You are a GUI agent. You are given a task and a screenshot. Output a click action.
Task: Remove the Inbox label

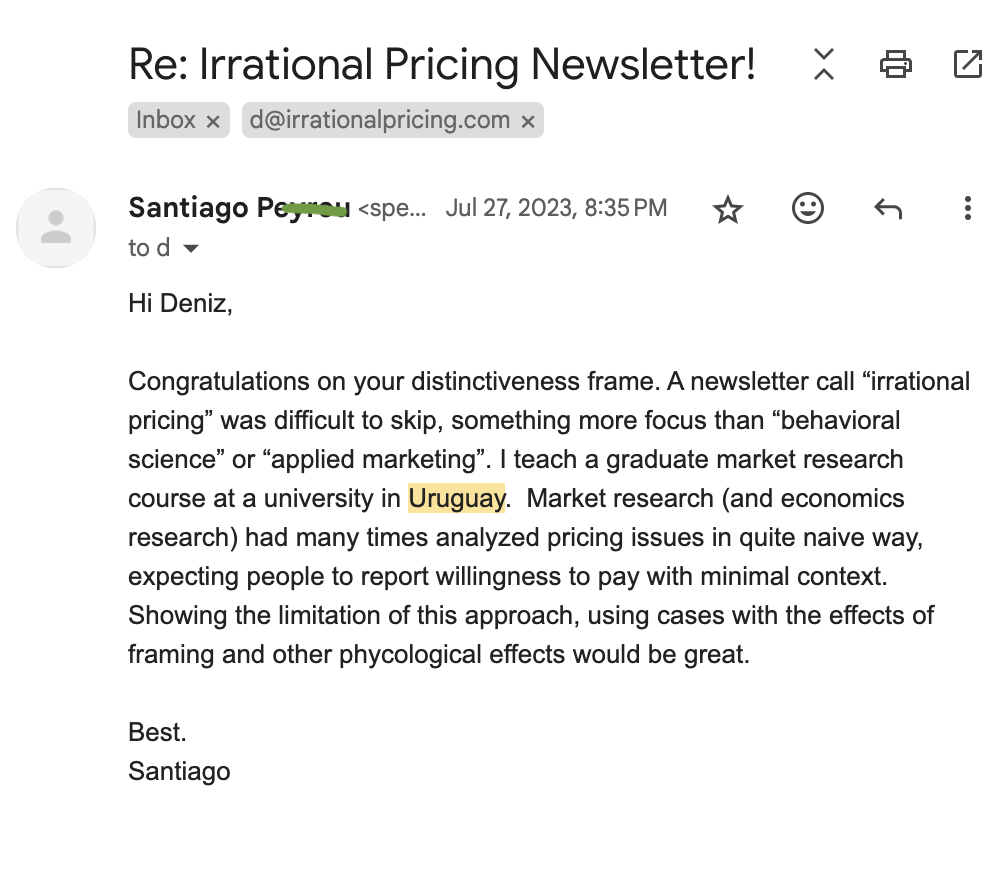coord(213,121)
